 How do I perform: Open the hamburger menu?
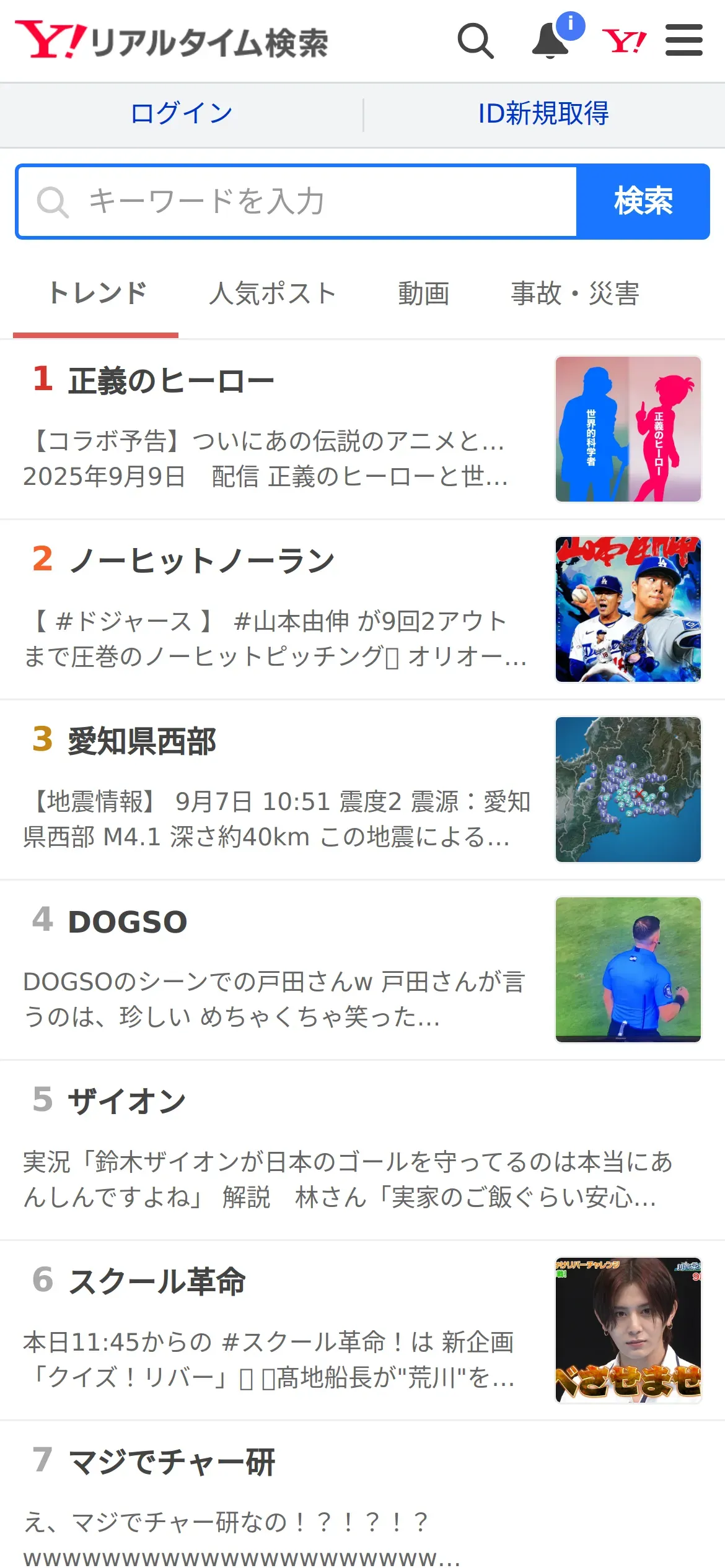coord(683,41)
